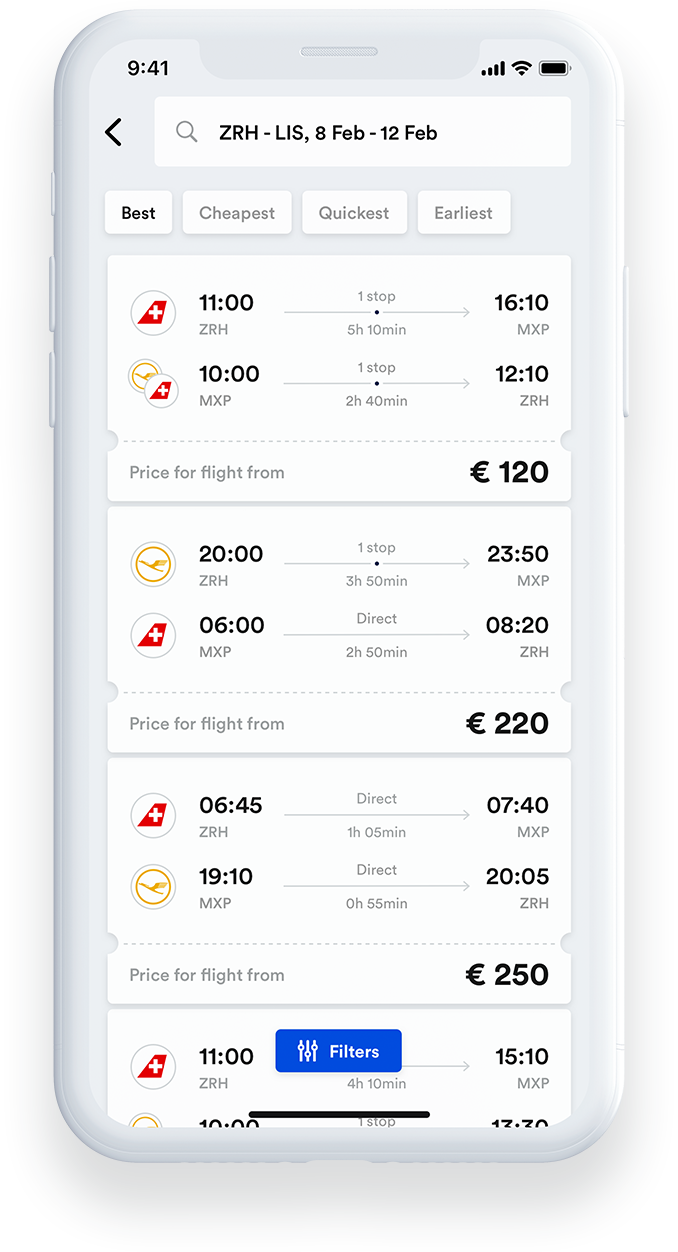Switch to the Cheapest tab
Viewport: 678px width, 1252px height.
(x=237, y=213)
